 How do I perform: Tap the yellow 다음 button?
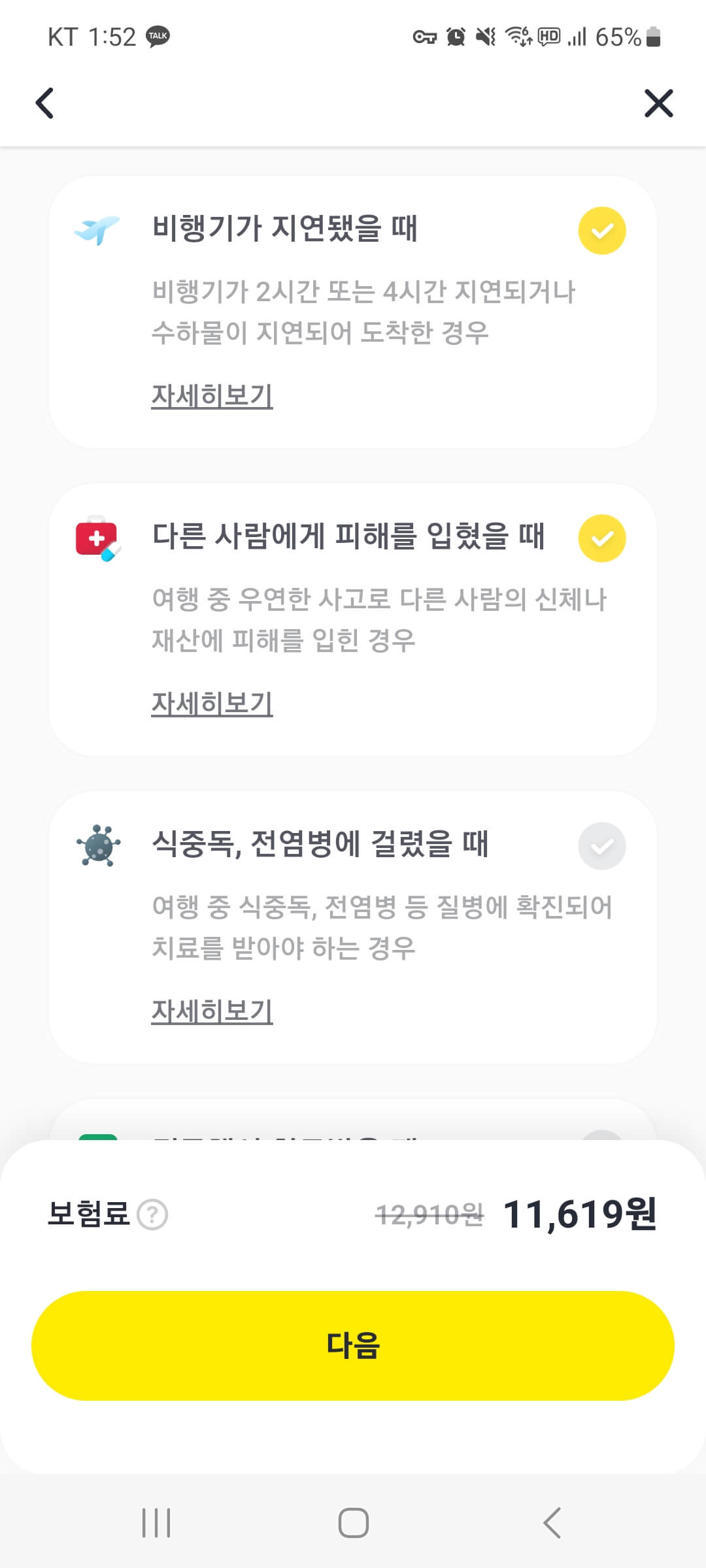coord(353,1346)
